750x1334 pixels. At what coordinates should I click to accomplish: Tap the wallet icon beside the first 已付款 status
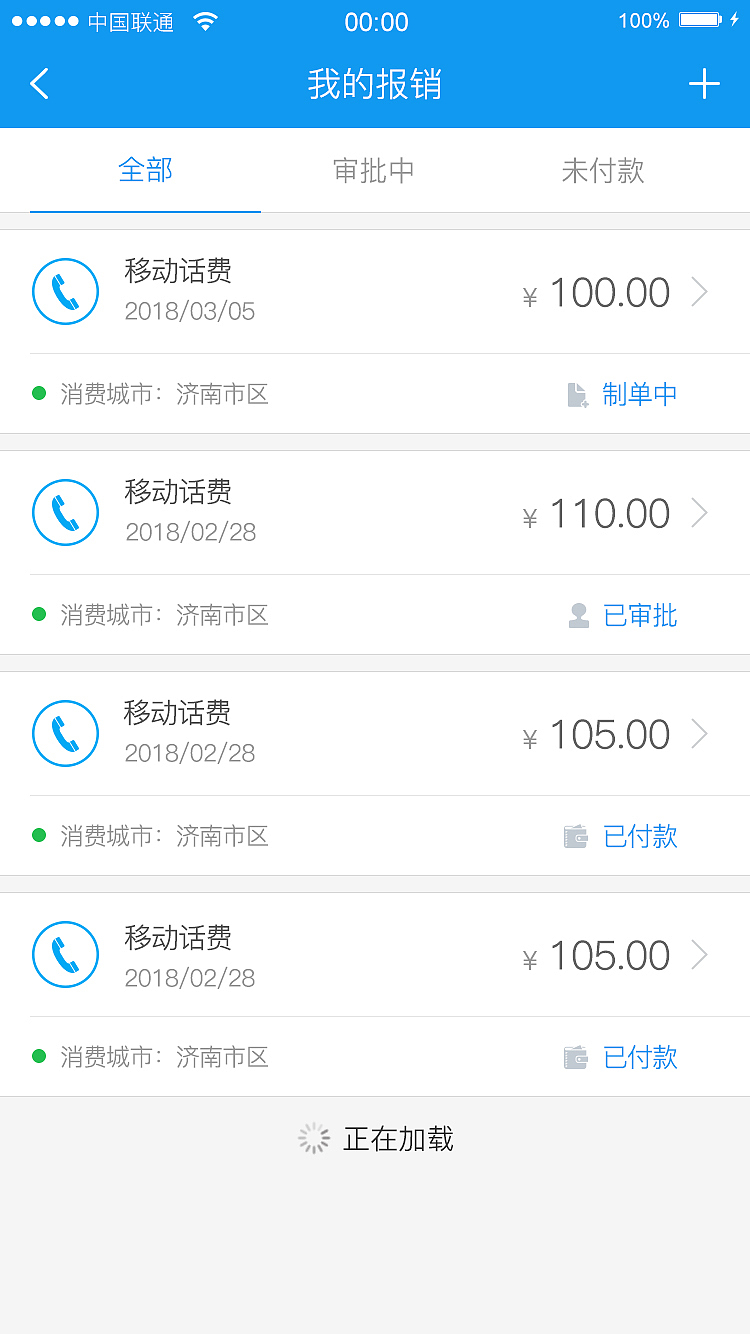coord(578,836)
